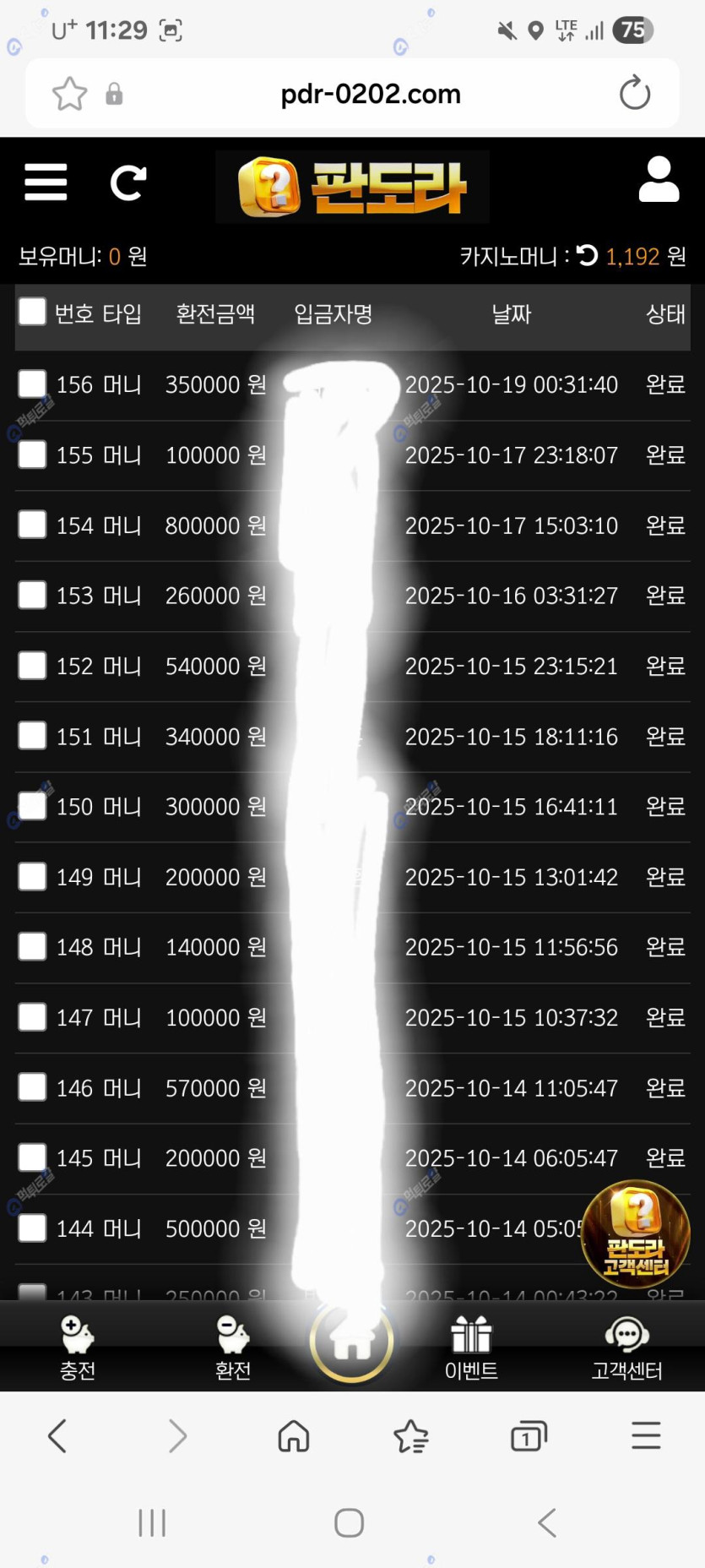Screen dimensions: 705x1568
Task: Open the 이벤트 tab
Action: point(471,1348)
